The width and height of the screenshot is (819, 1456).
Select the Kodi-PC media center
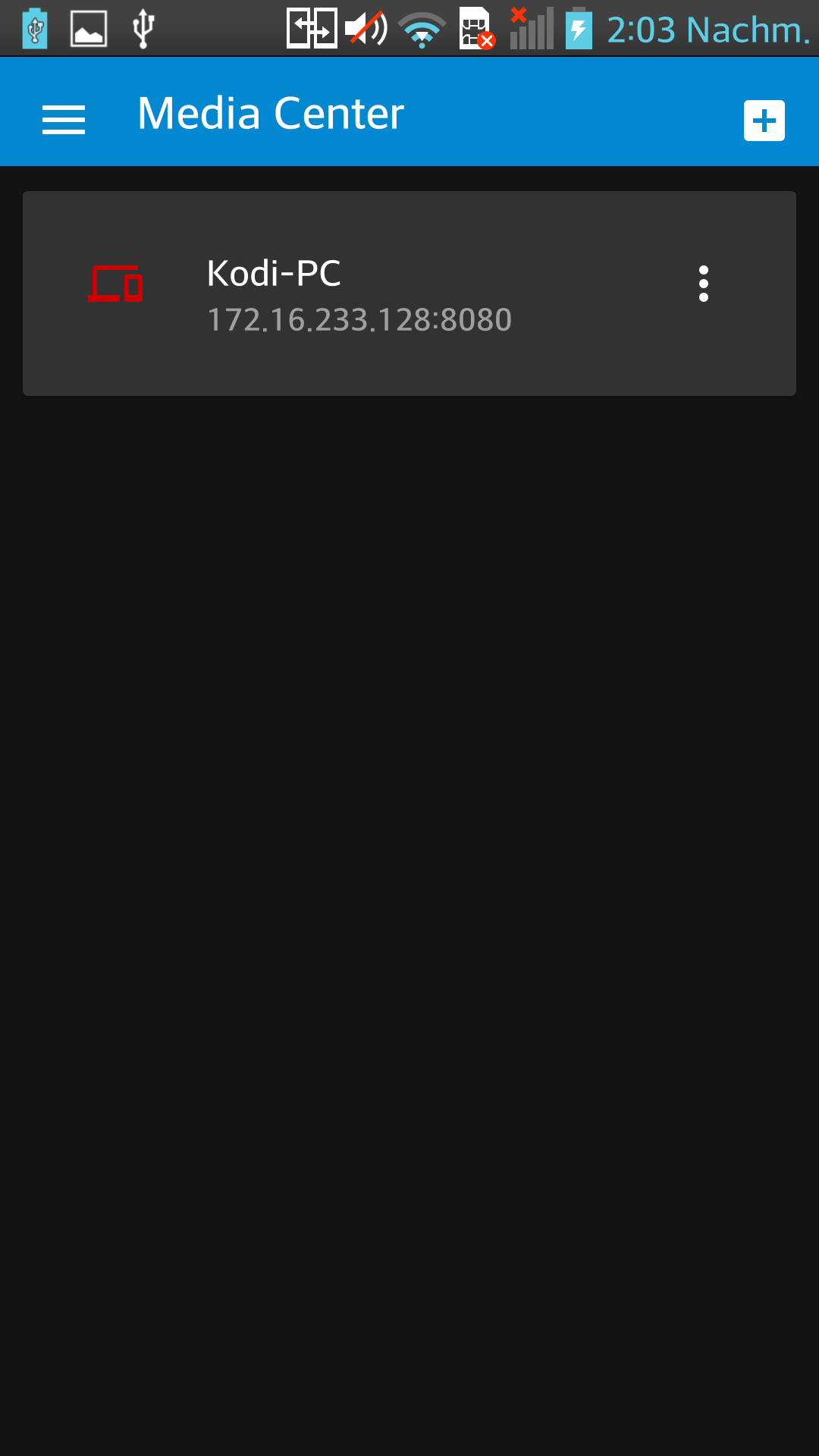(356, 294)
